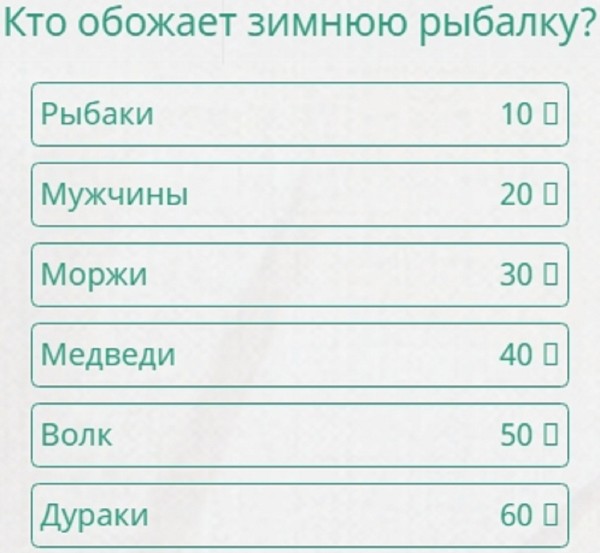
Task: Select the Волк answer row
Action: (x=299, y=435)
